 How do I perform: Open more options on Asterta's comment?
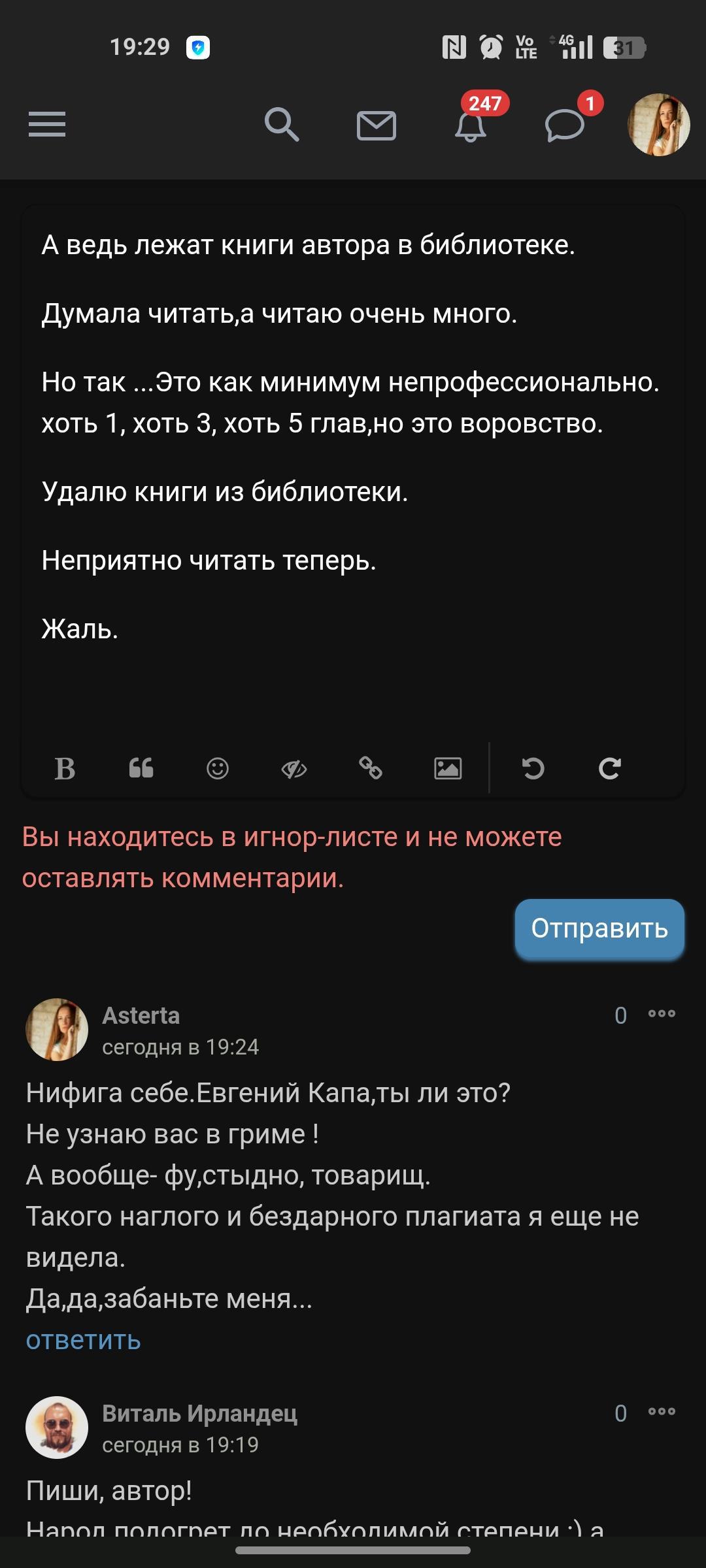click(662, 1014)
